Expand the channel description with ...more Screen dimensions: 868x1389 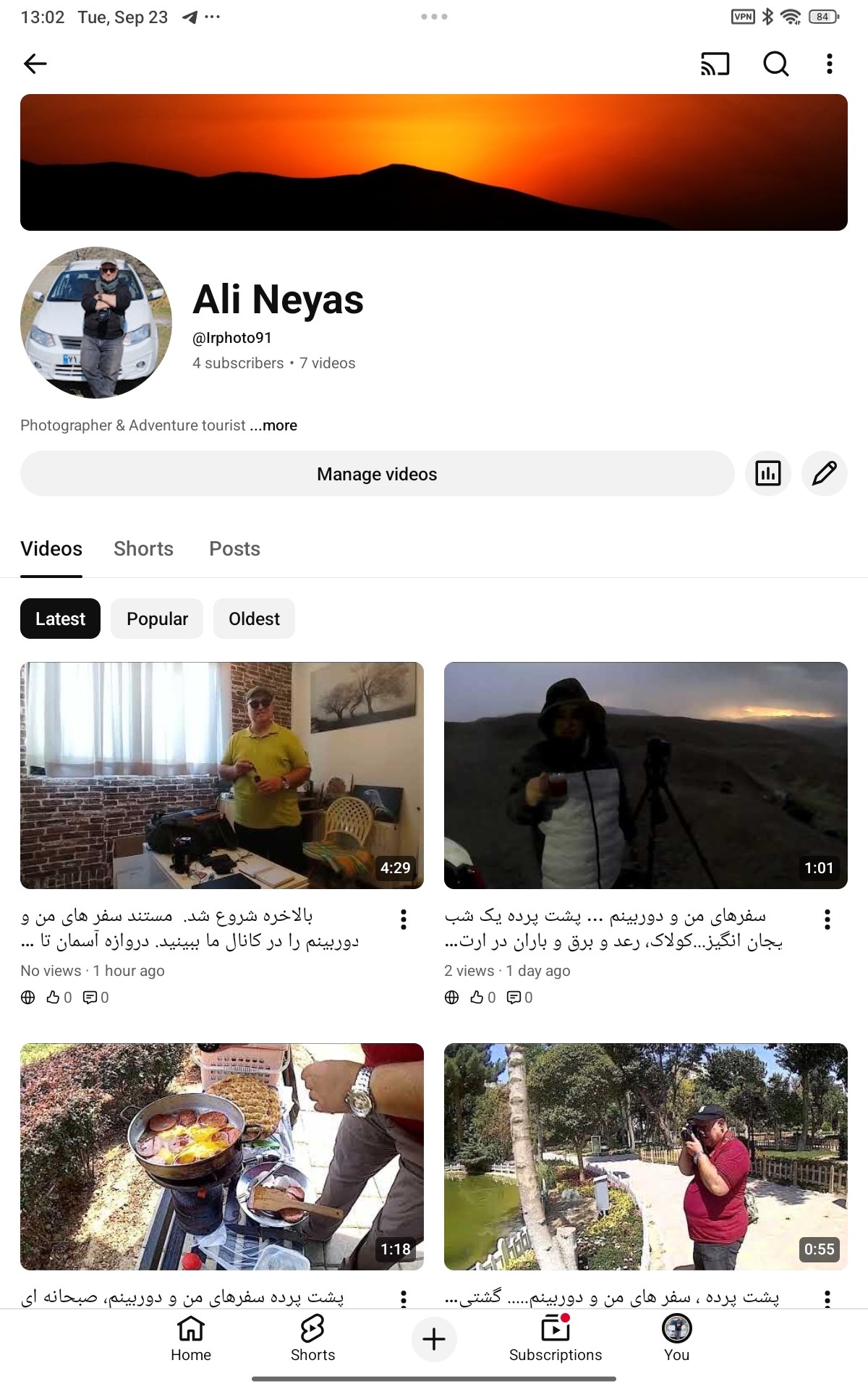275,425
